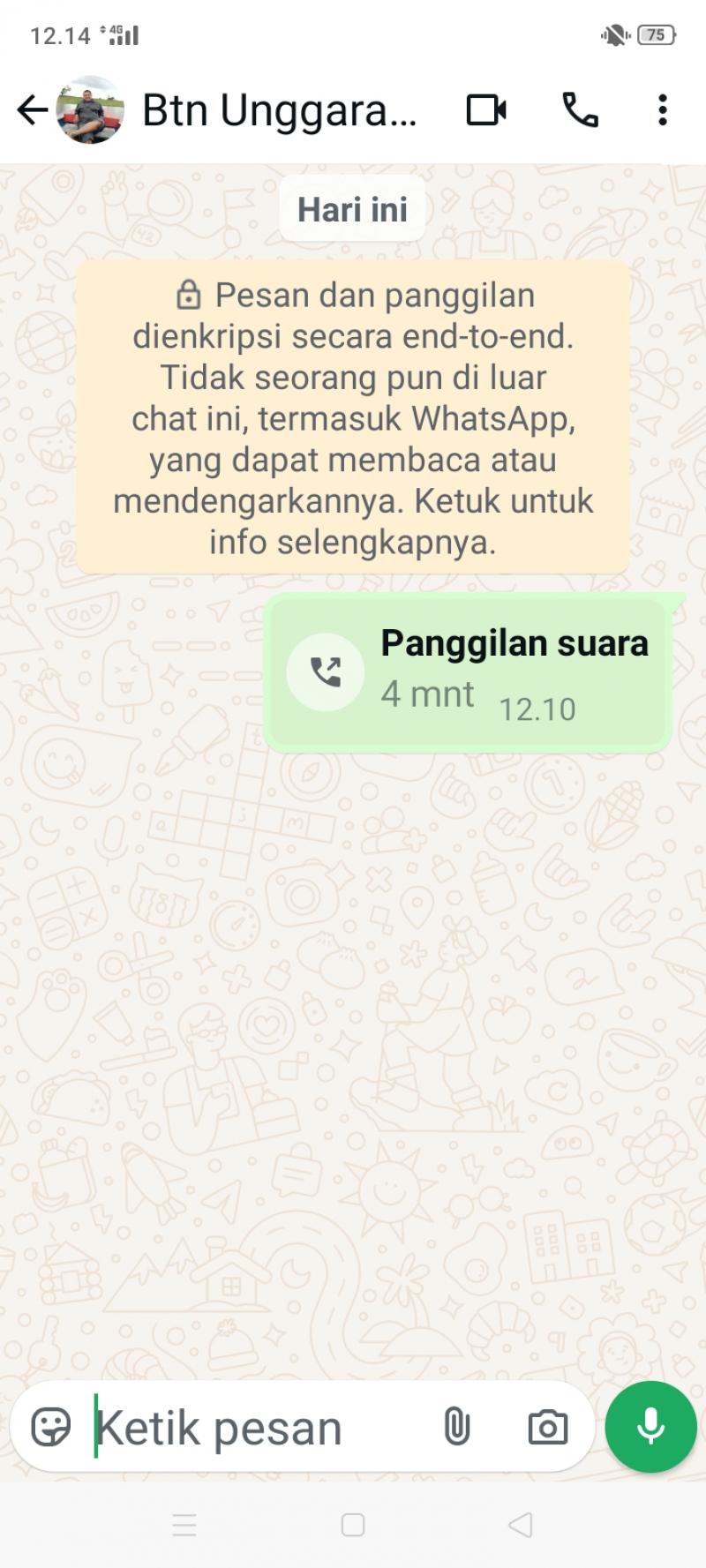Go back to the chat list
This screenshot has width=706, height=1568.
(32, 110)
